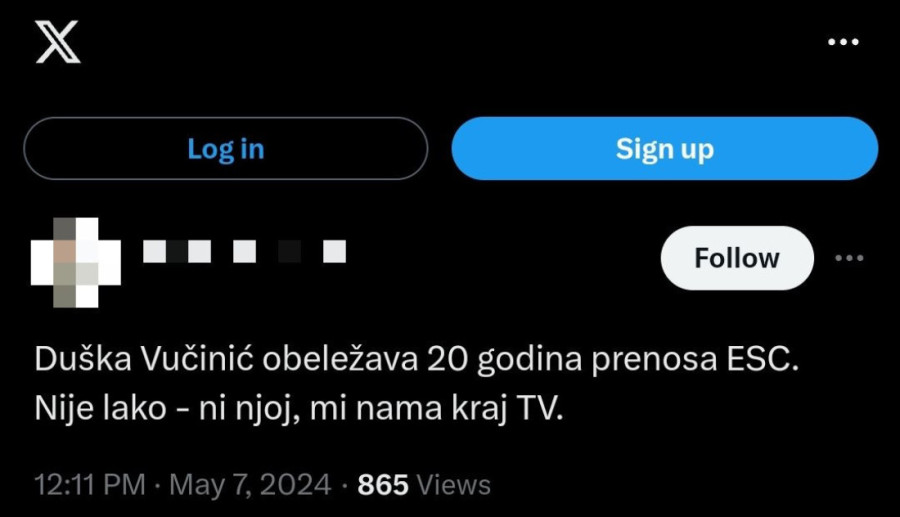This screenshot has width=900, height=517.
Task: Go to X home via the logo
Action: click(57, 42)
